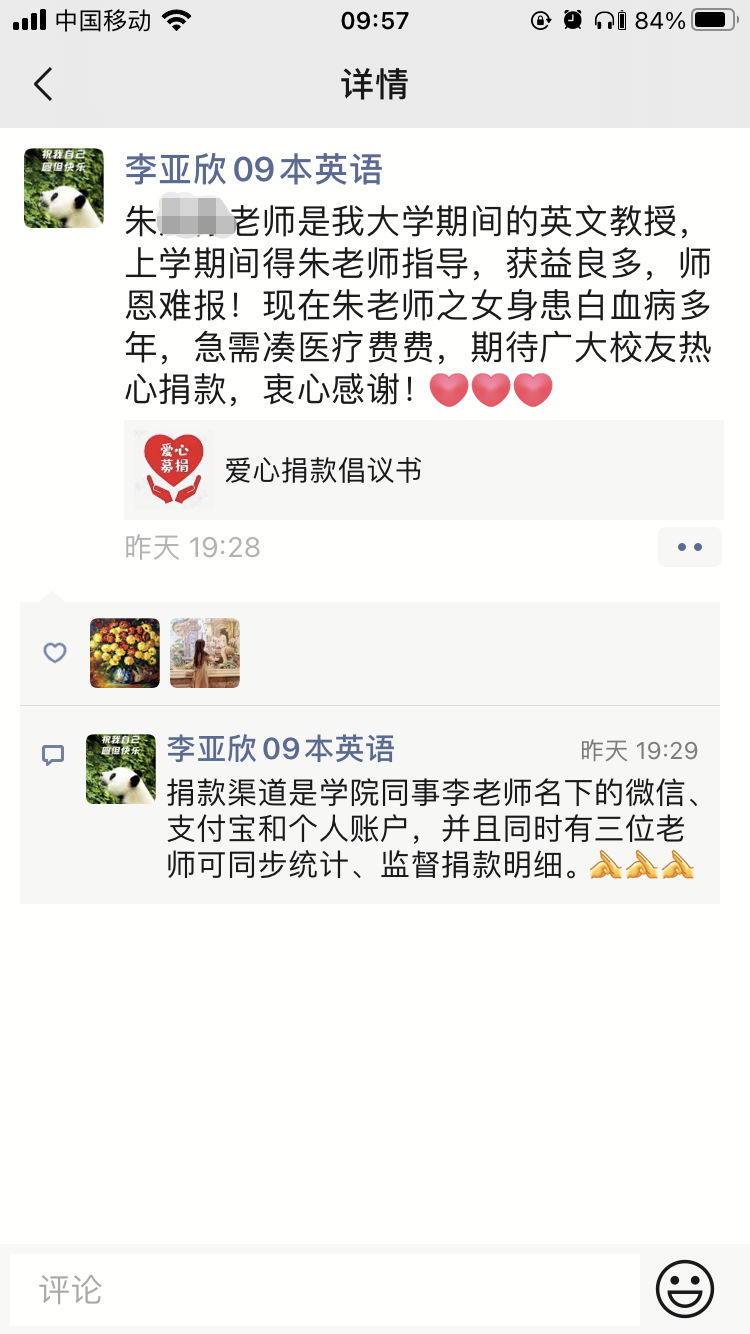Open commenter's panda avatar in comment section

pos(121,769)
